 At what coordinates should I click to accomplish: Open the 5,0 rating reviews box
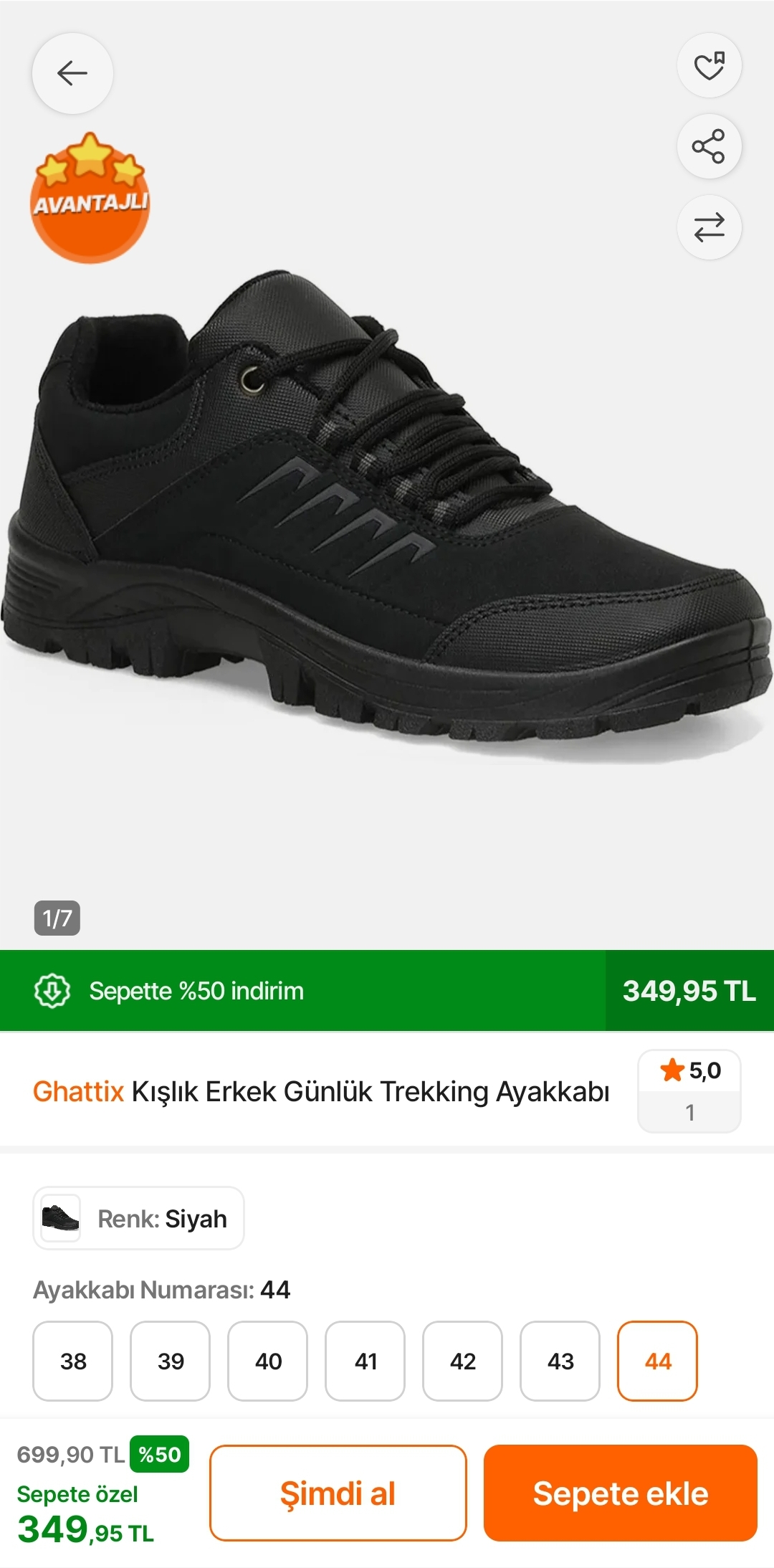(x=689, y=1091)
